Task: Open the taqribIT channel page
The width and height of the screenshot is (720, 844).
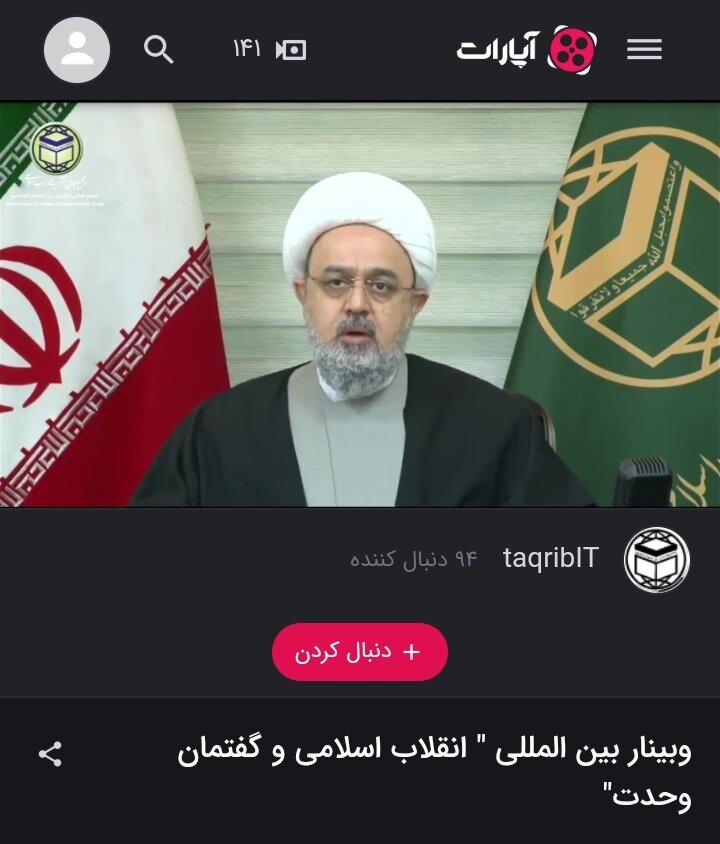Action: pos(550,558)
